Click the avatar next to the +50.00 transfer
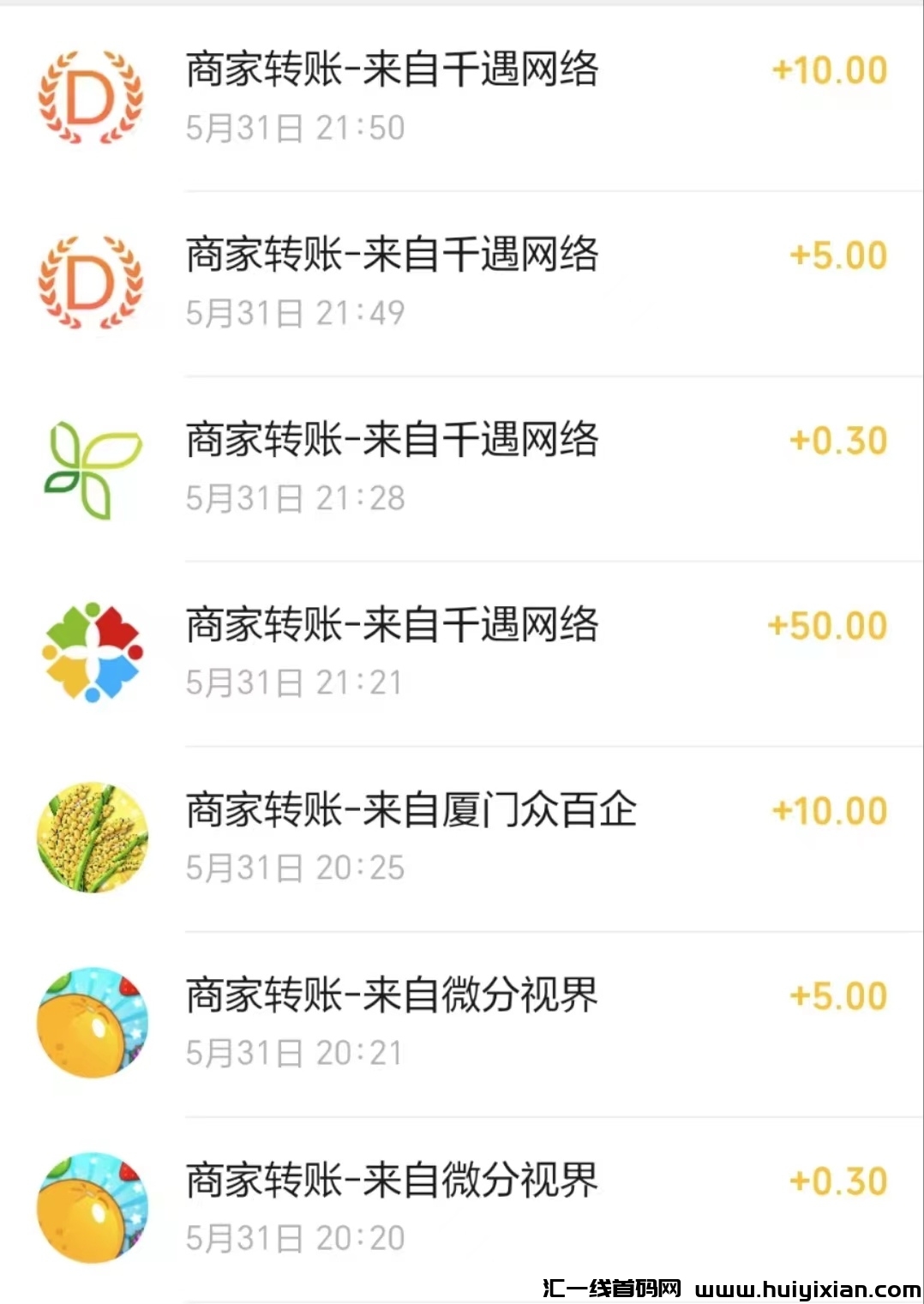 click(90, 652)
